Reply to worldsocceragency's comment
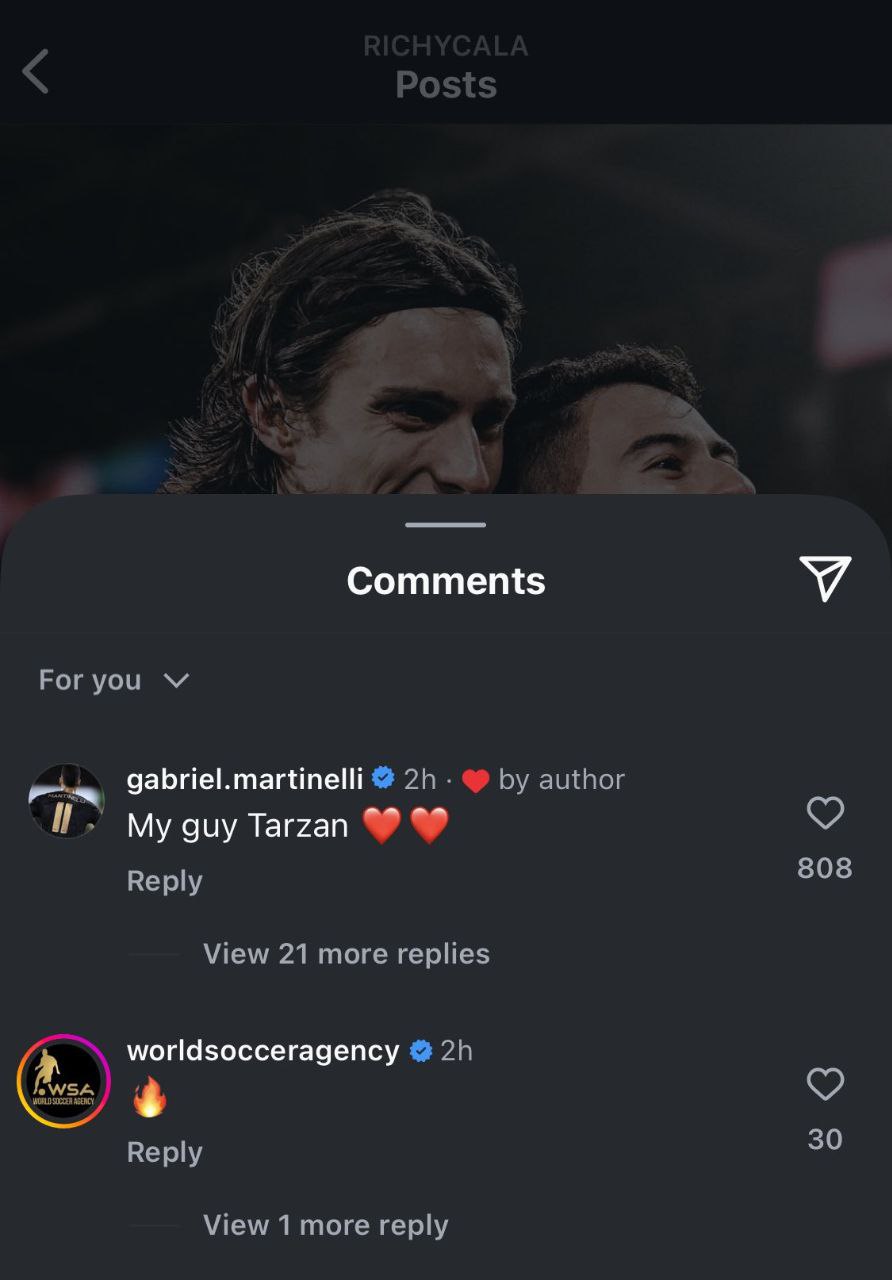 [164, 1152]
